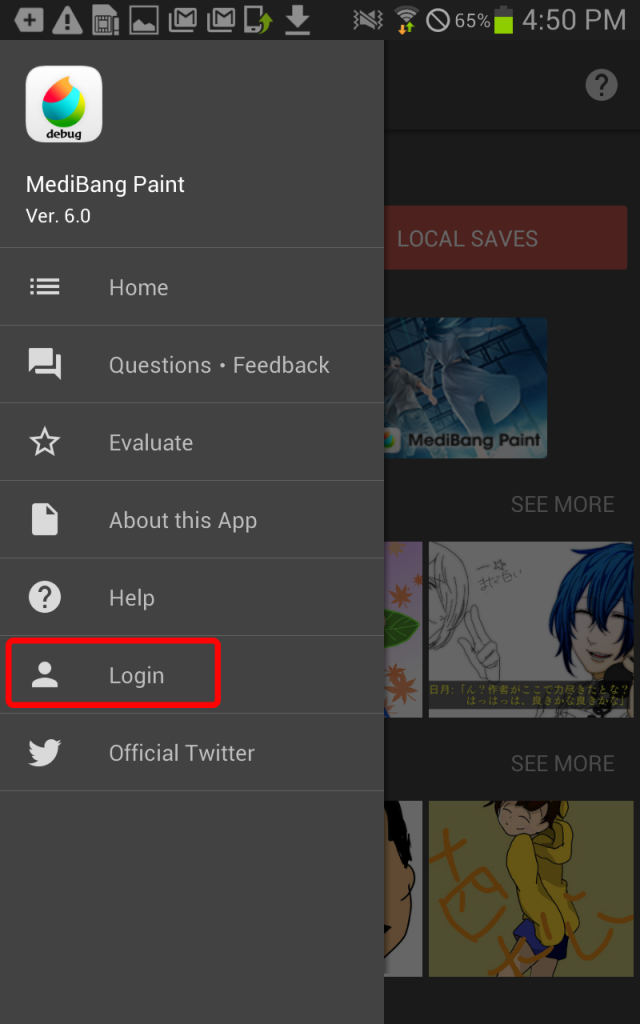
Task: Open the help question mark icon
Action: (x=601, y=86)
